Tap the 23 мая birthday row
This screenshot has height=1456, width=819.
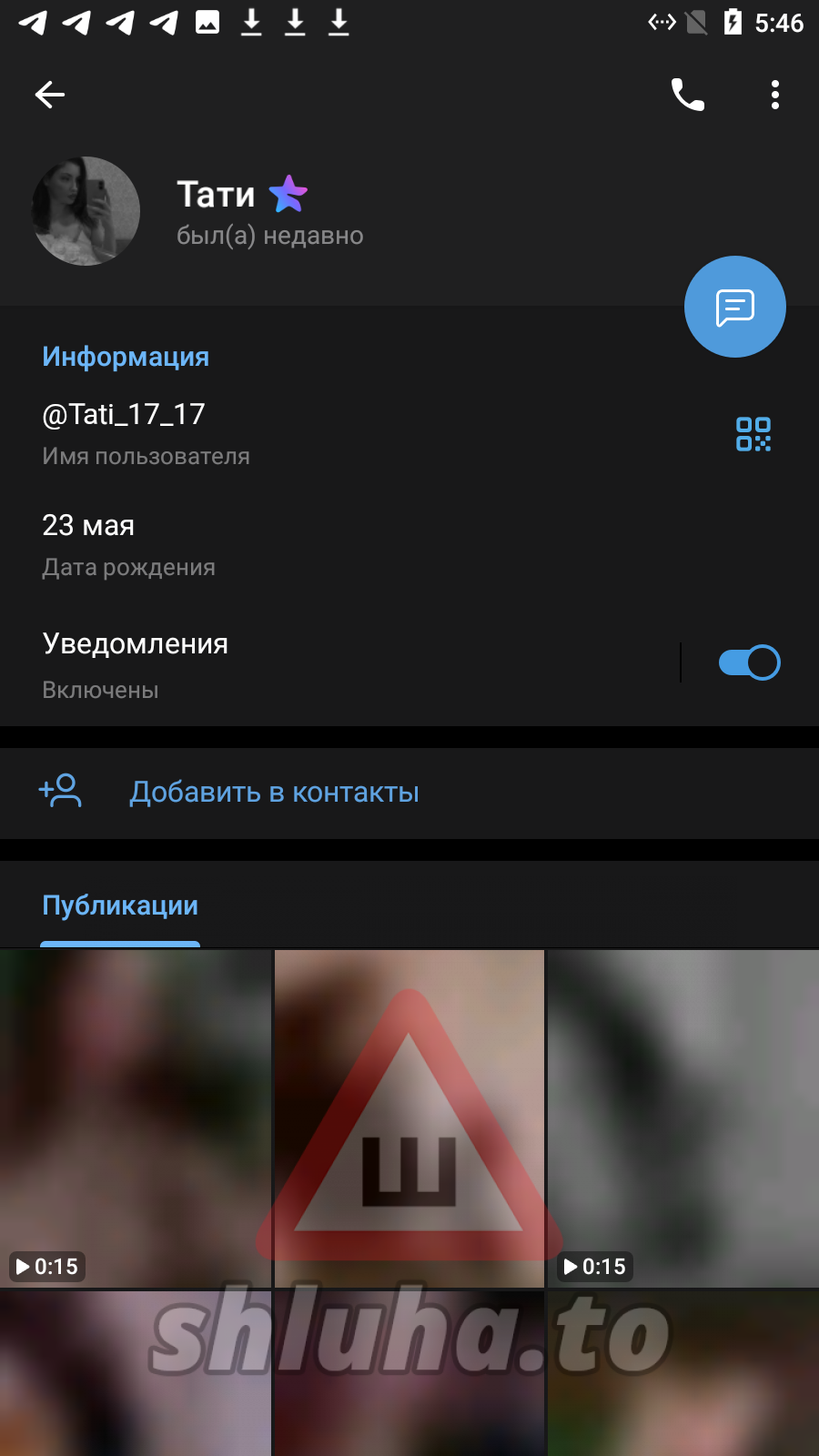pyautogui.click(x=273, y=544)
